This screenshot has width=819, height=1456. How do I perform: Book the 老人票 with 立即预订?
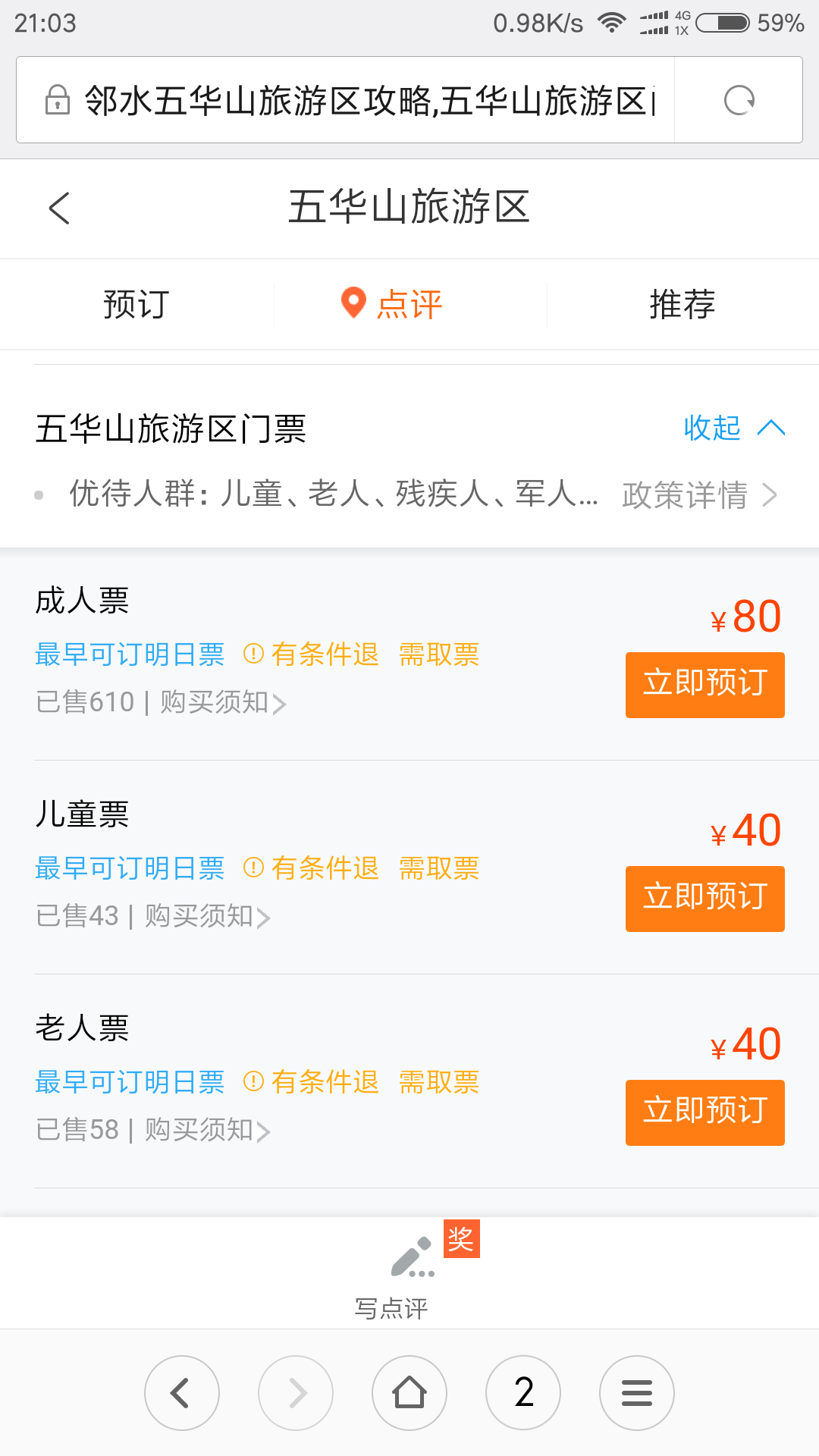point(705,1112)
